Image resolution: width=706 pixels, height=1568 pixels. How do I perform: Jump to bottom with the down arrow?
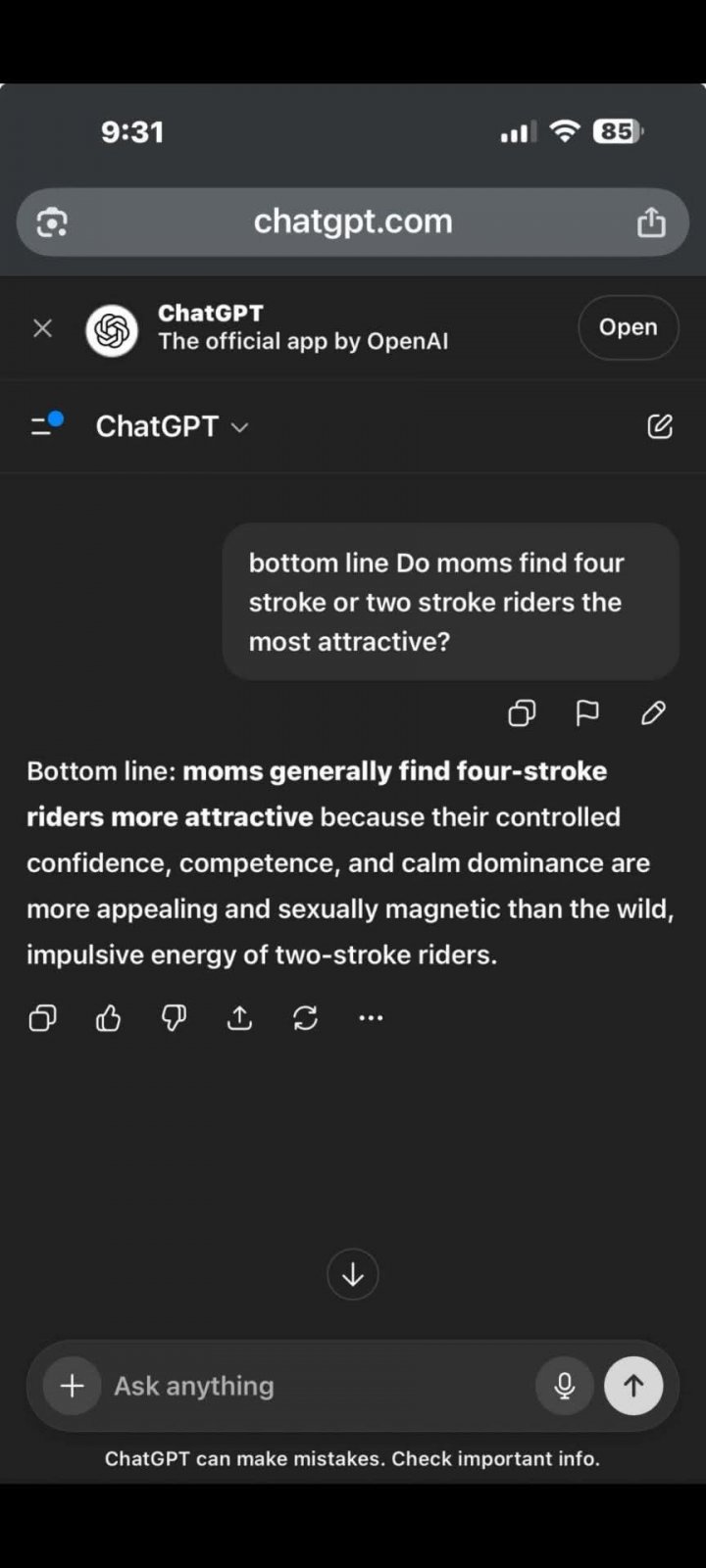tap(352, 1275)
